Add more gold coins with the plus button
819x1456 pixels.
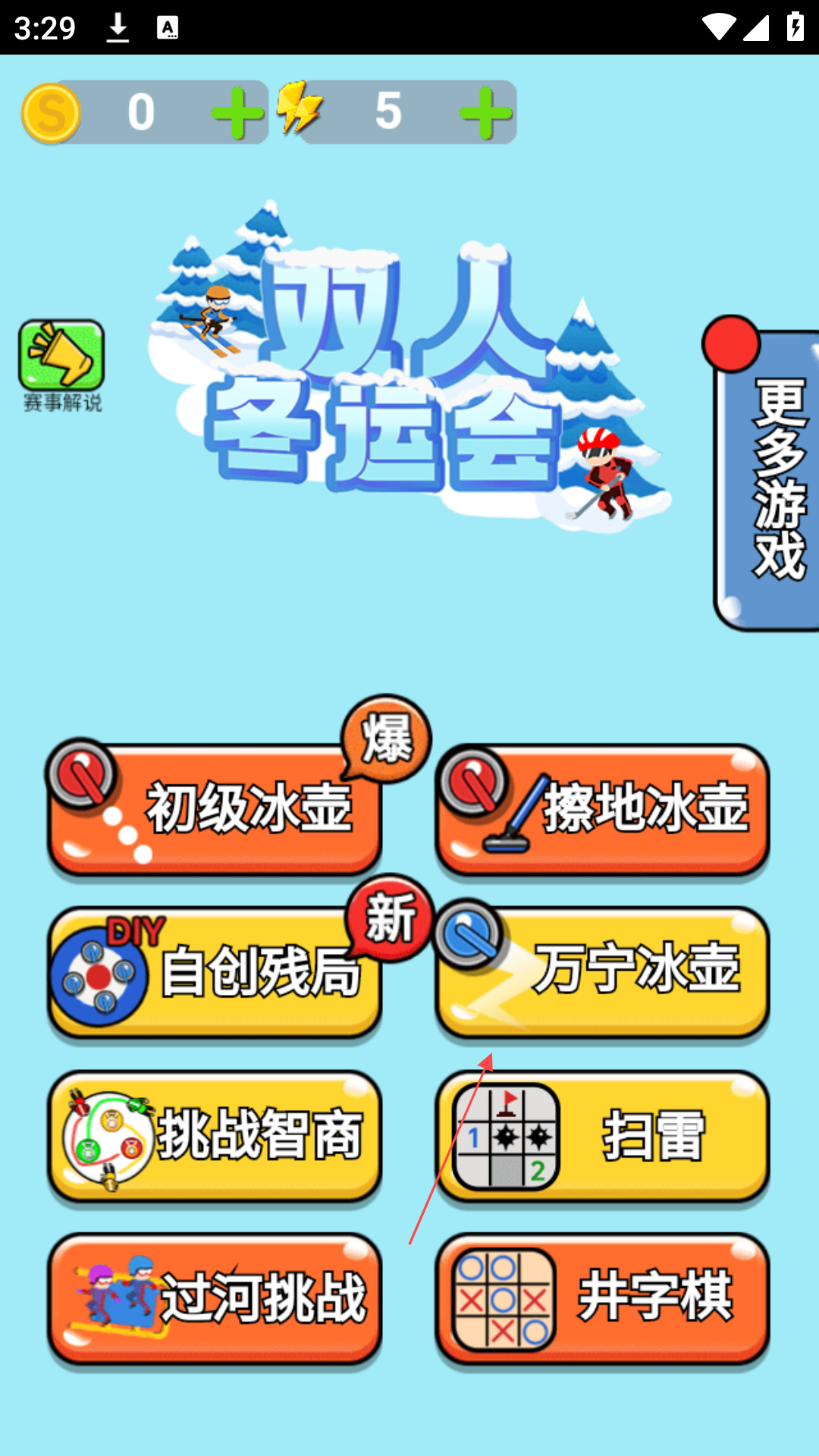point(237,114)
